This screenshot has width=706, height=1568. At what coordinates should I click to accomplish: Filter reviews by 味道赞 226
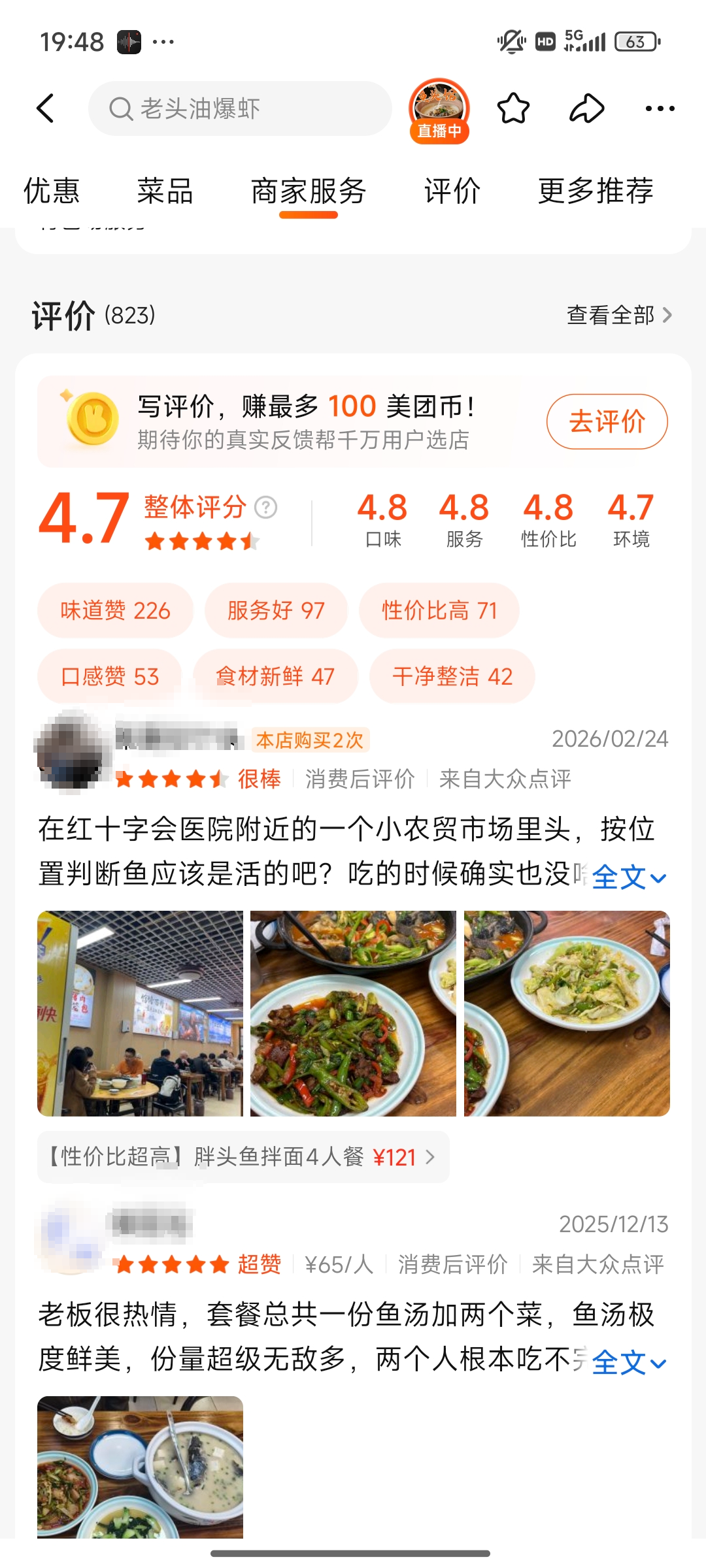click(115, 610)
